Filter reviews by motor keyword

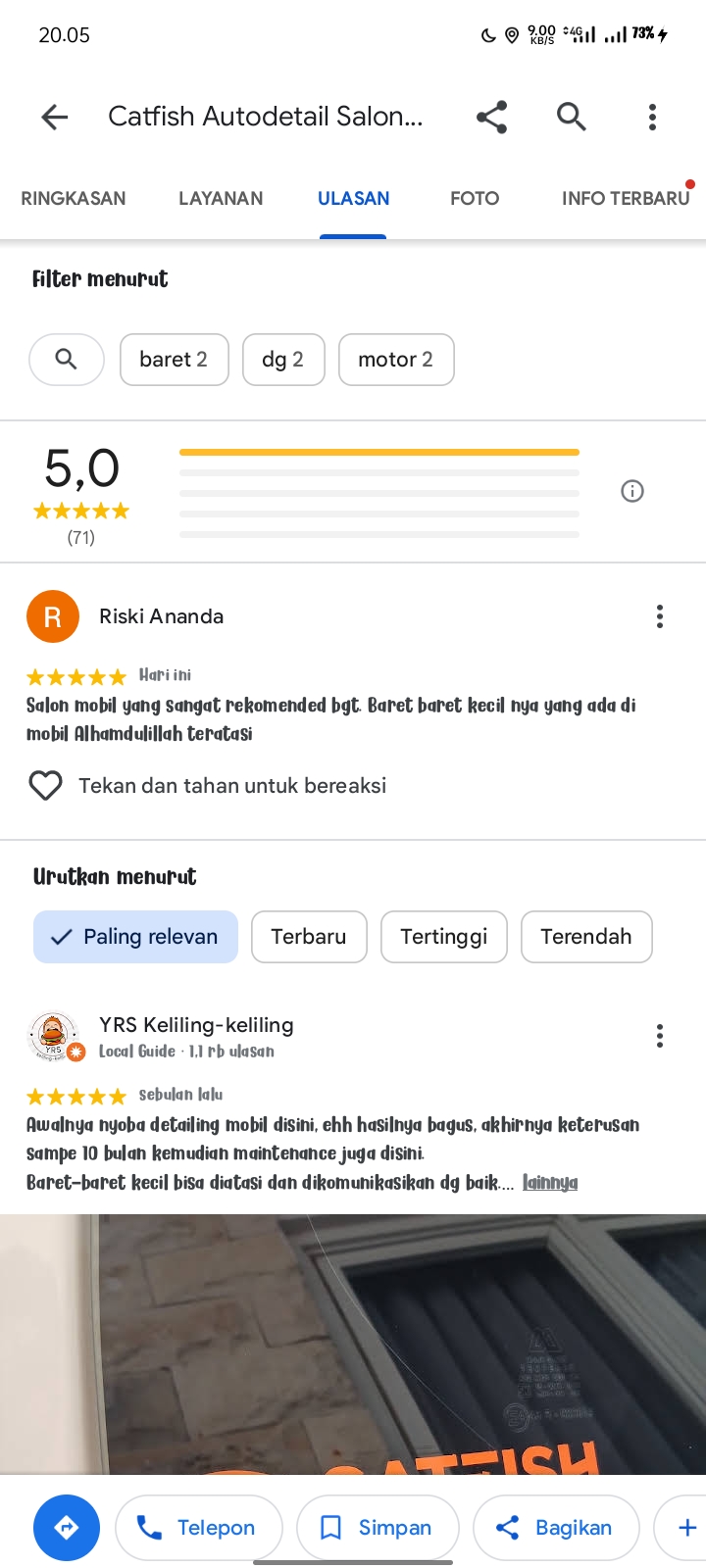[x=396, y=360]
